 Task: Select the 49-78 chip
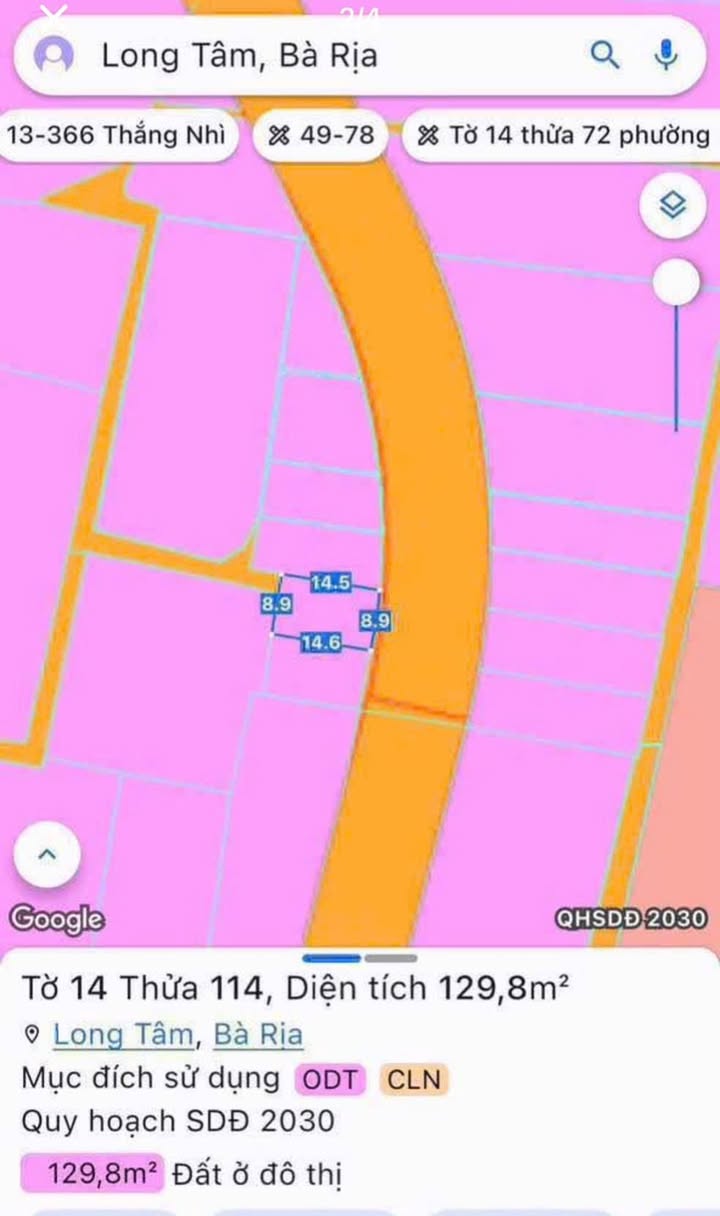pos(321,135)
